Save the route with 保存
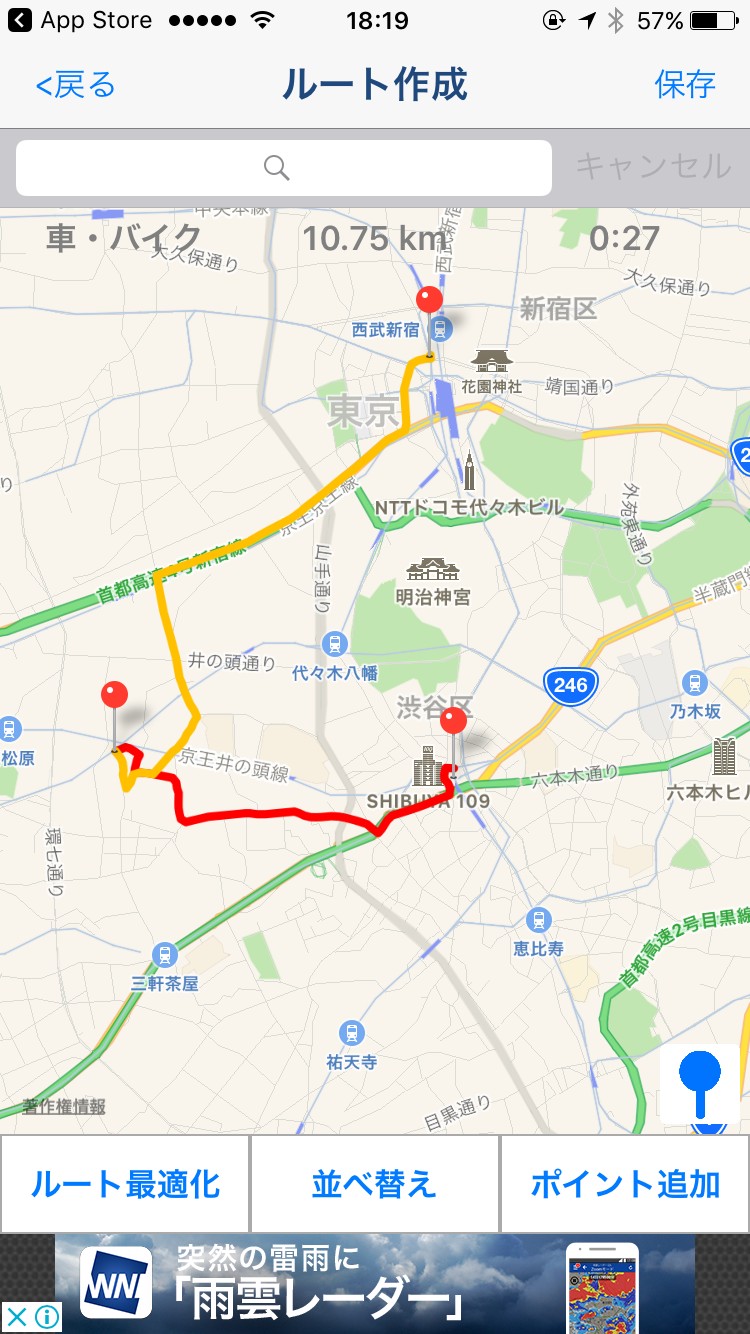Screen dimensions: 750x1334 [x=685, y=85]
